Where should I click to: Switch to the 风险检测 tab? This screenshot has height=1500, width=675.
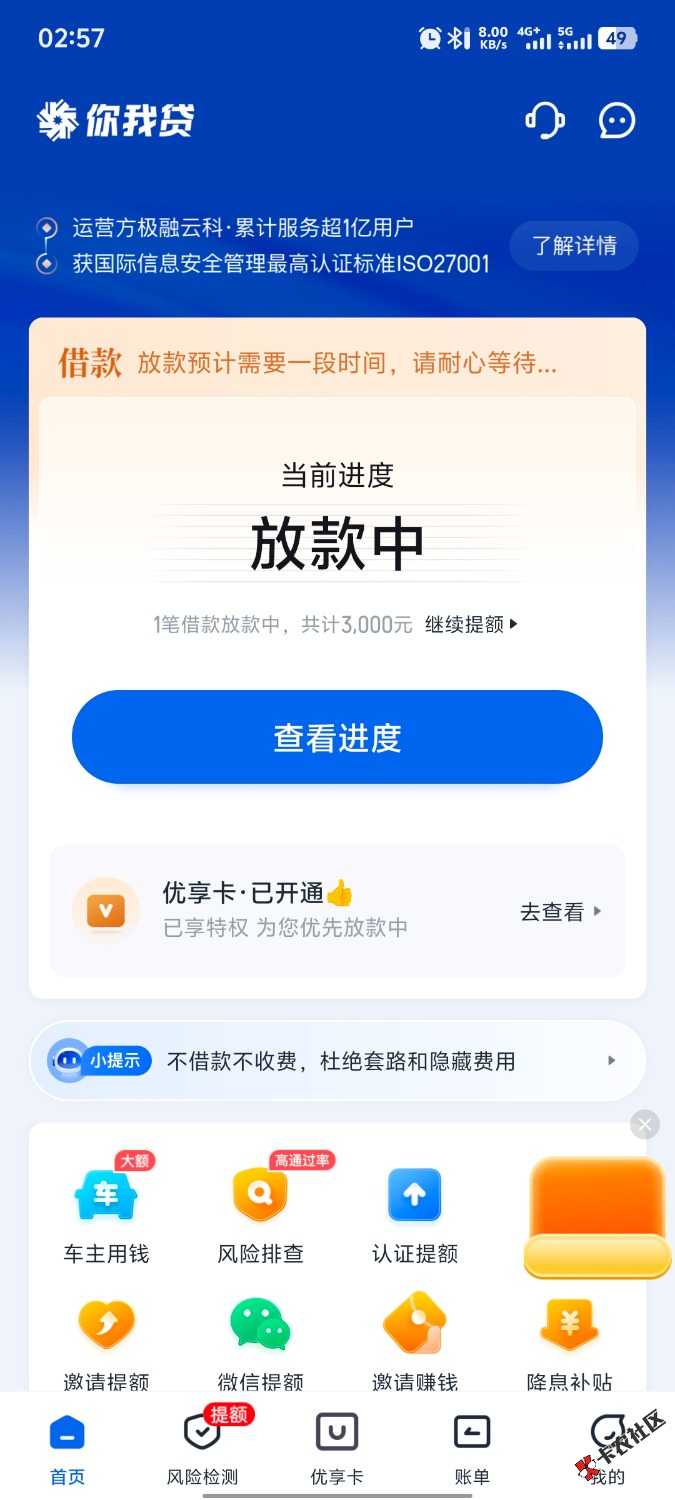point(202,1447)
